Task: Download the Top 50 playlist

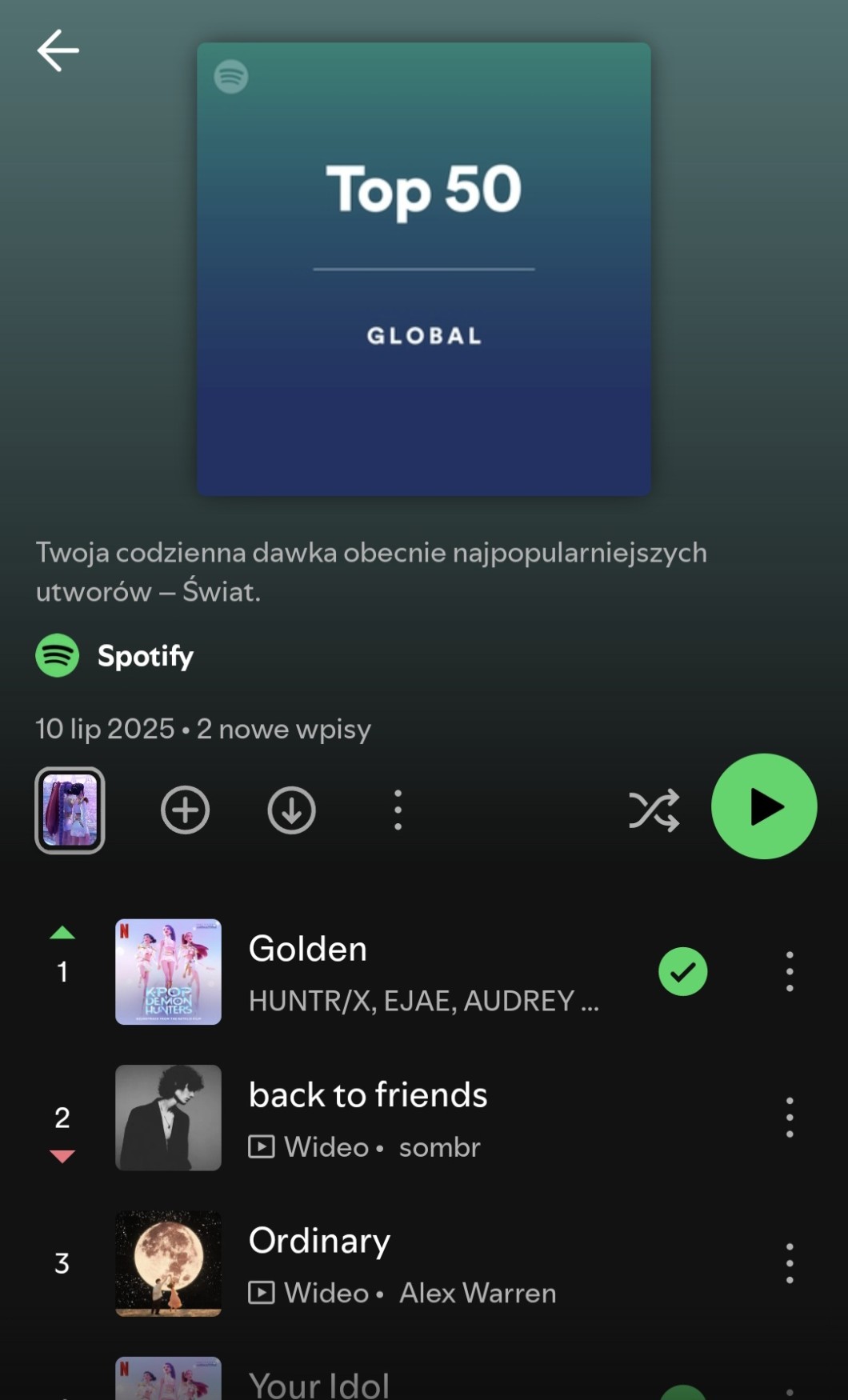Action: tap(291, 810)
